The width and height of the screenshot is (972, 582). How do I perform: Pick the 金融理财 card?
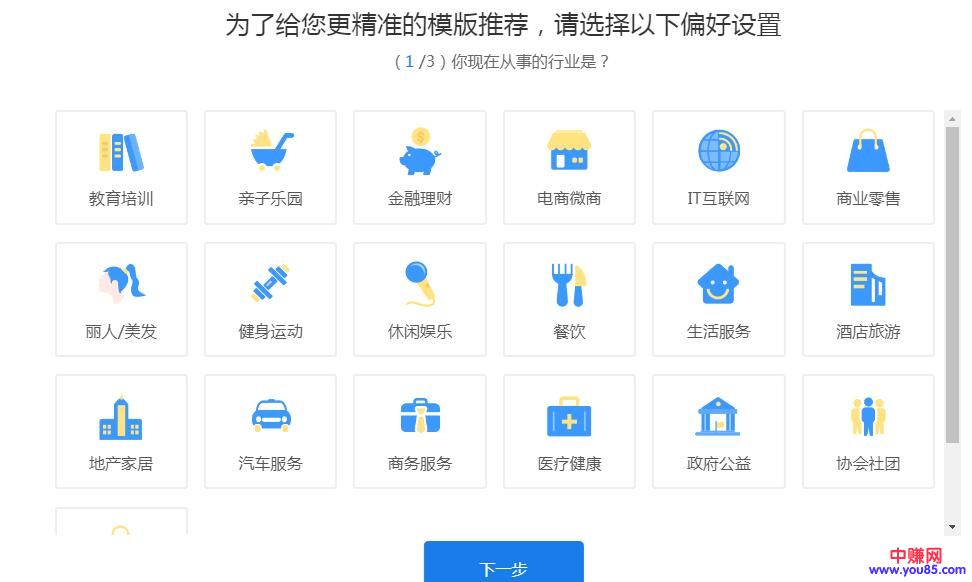click(420, 167)
